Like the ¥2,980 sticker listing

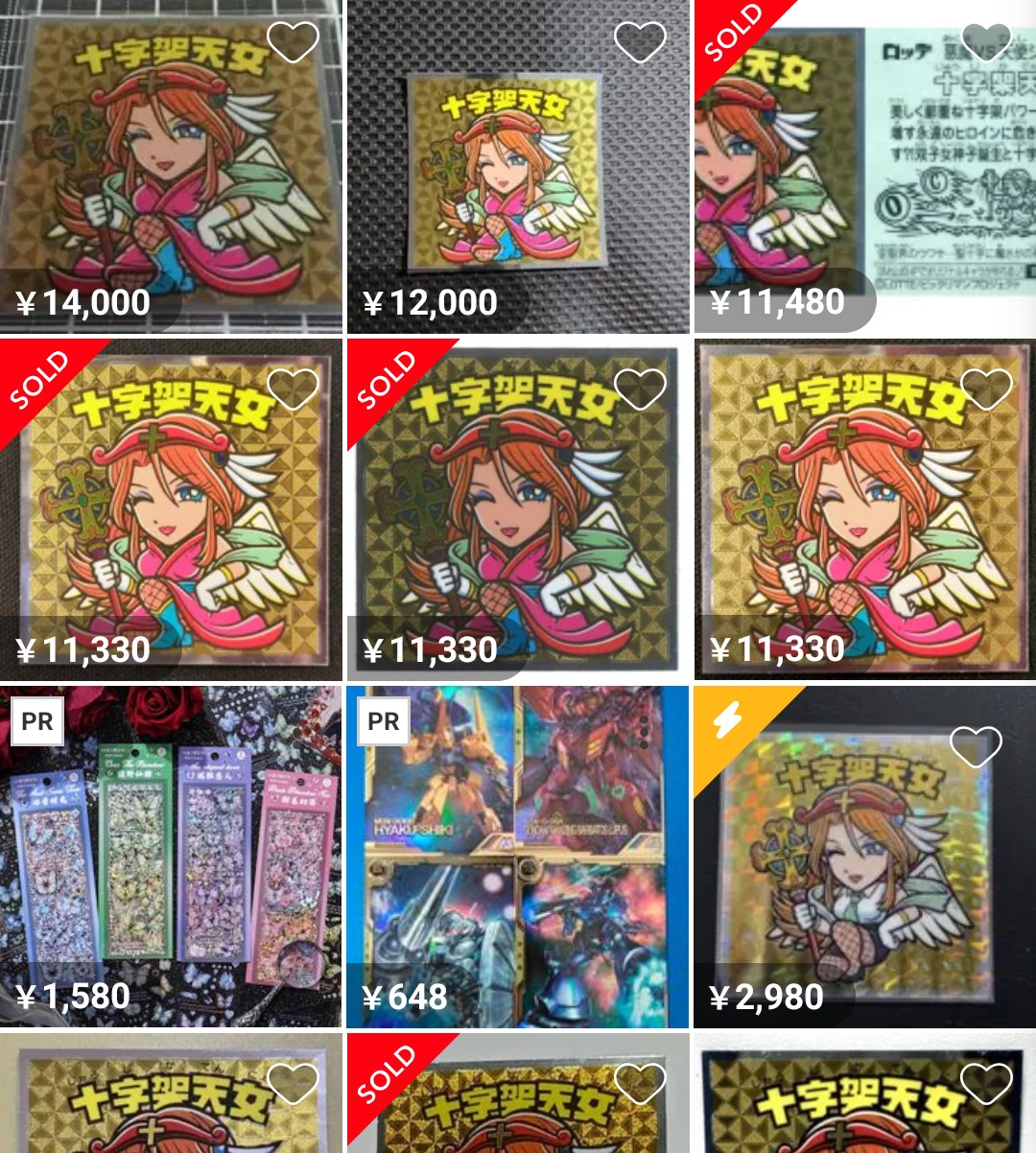(x=976, y=746)
